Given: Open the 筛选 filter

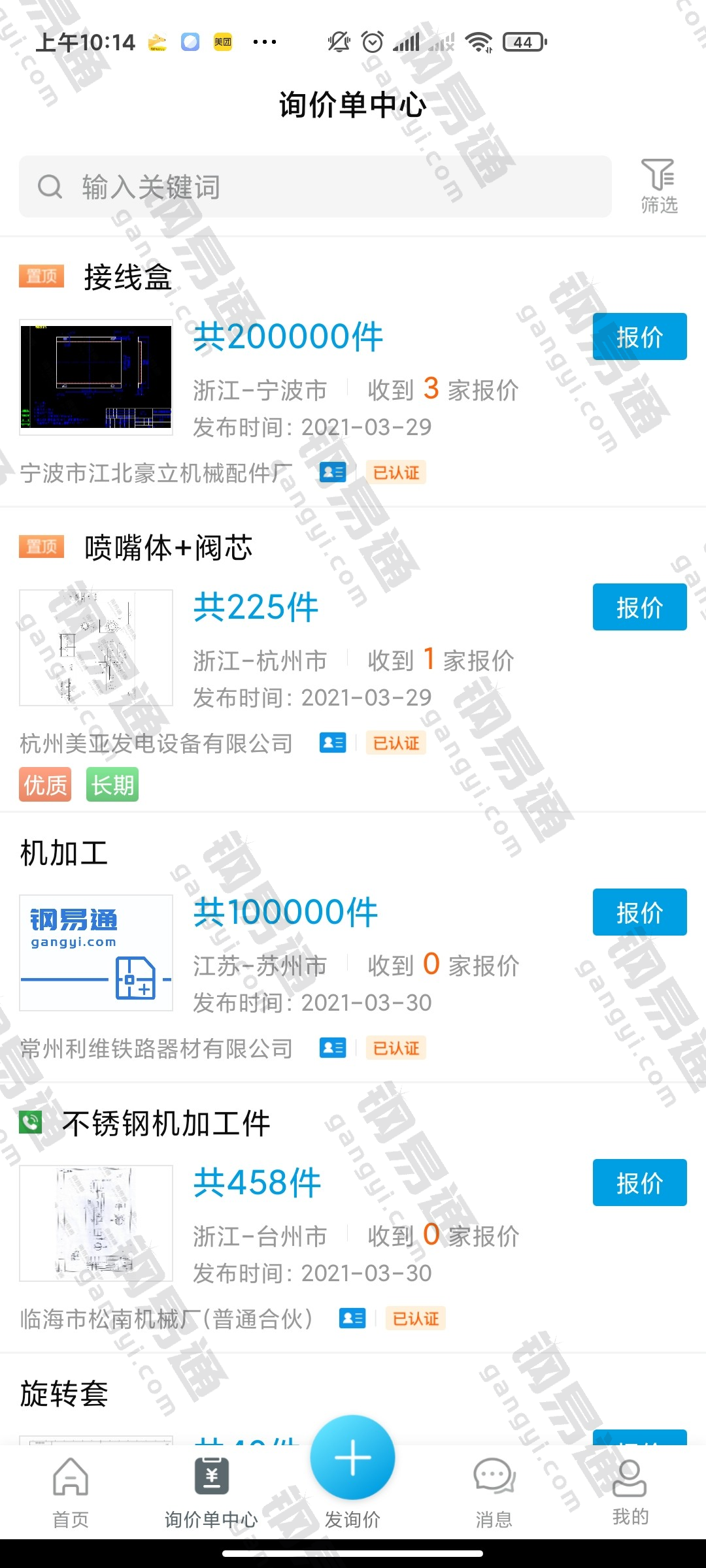Looking at the screenshot, I should click(x=659, y=187).
